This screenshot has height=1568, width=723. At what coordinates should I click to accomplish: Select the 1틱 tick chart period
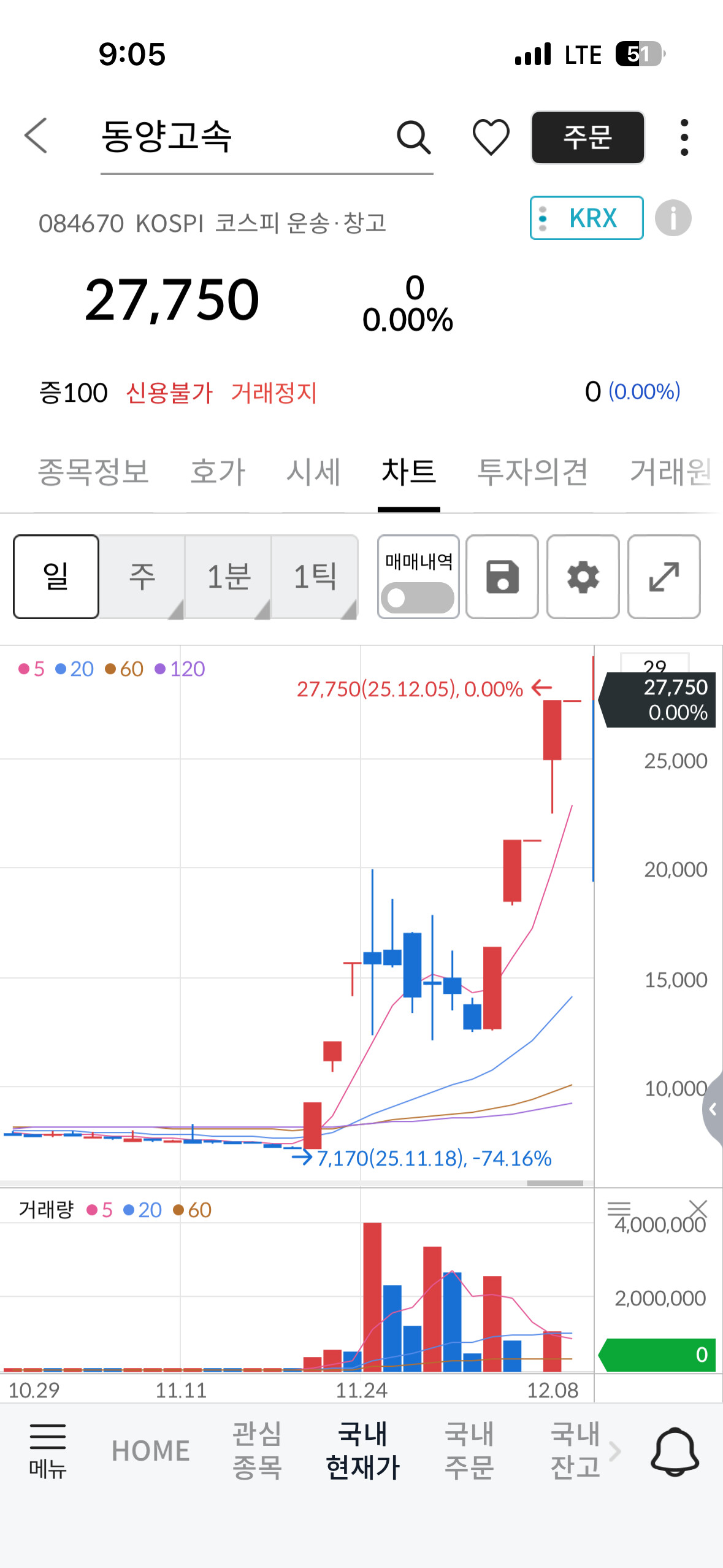click(x=315, y=577)
